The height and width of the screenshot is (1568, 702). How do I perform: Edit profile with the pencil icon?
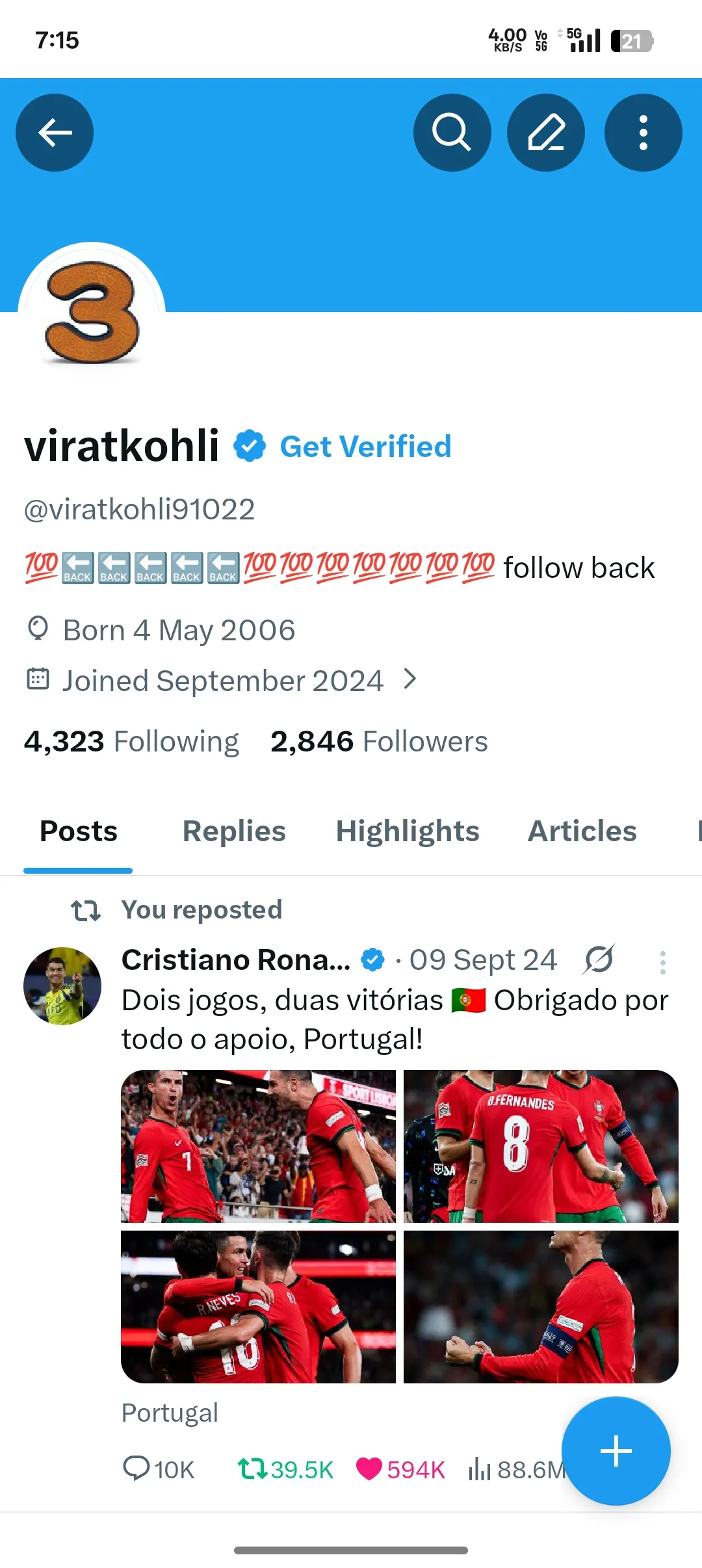[546, 133]
